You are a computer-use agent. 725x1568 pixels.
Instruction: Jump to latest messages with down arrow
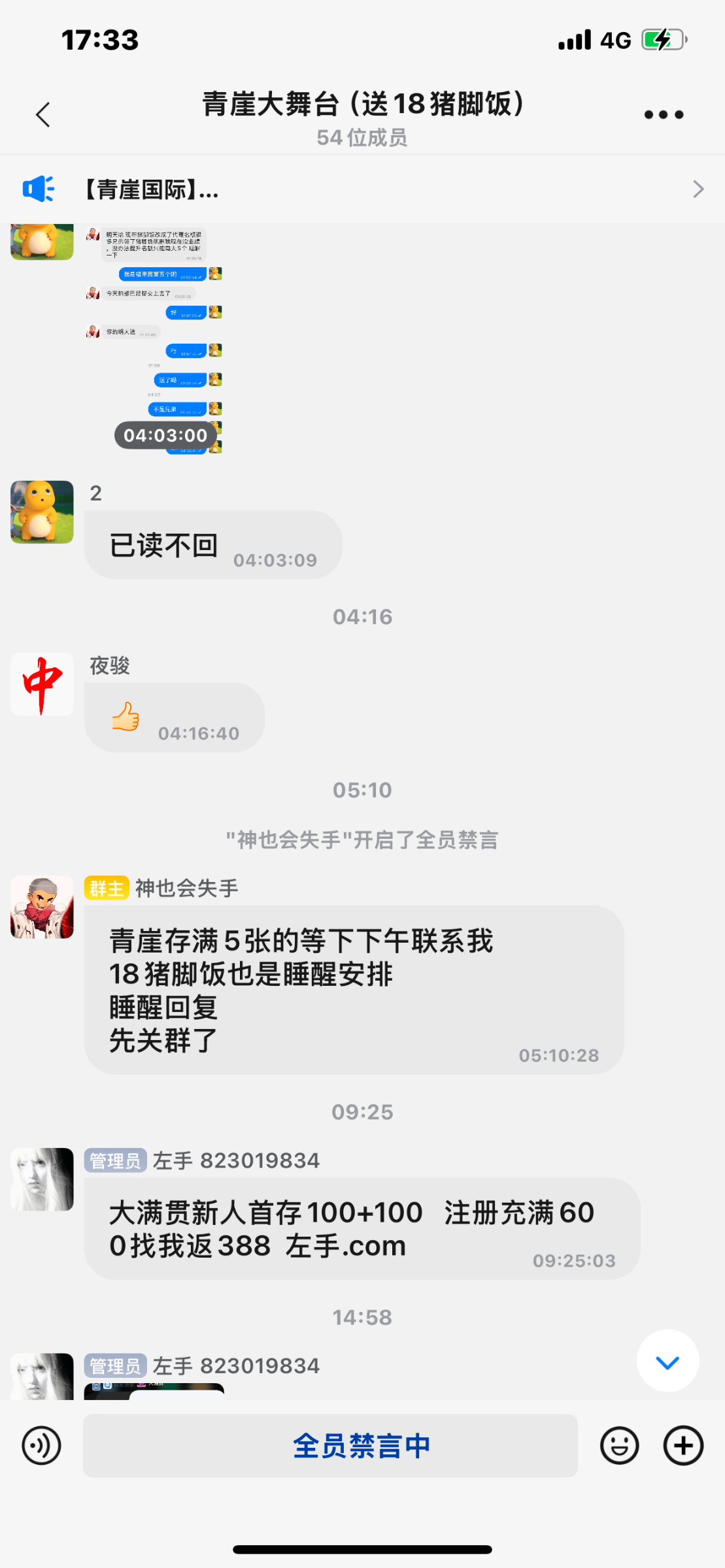pyautogui.click(x=667, y=1362)
